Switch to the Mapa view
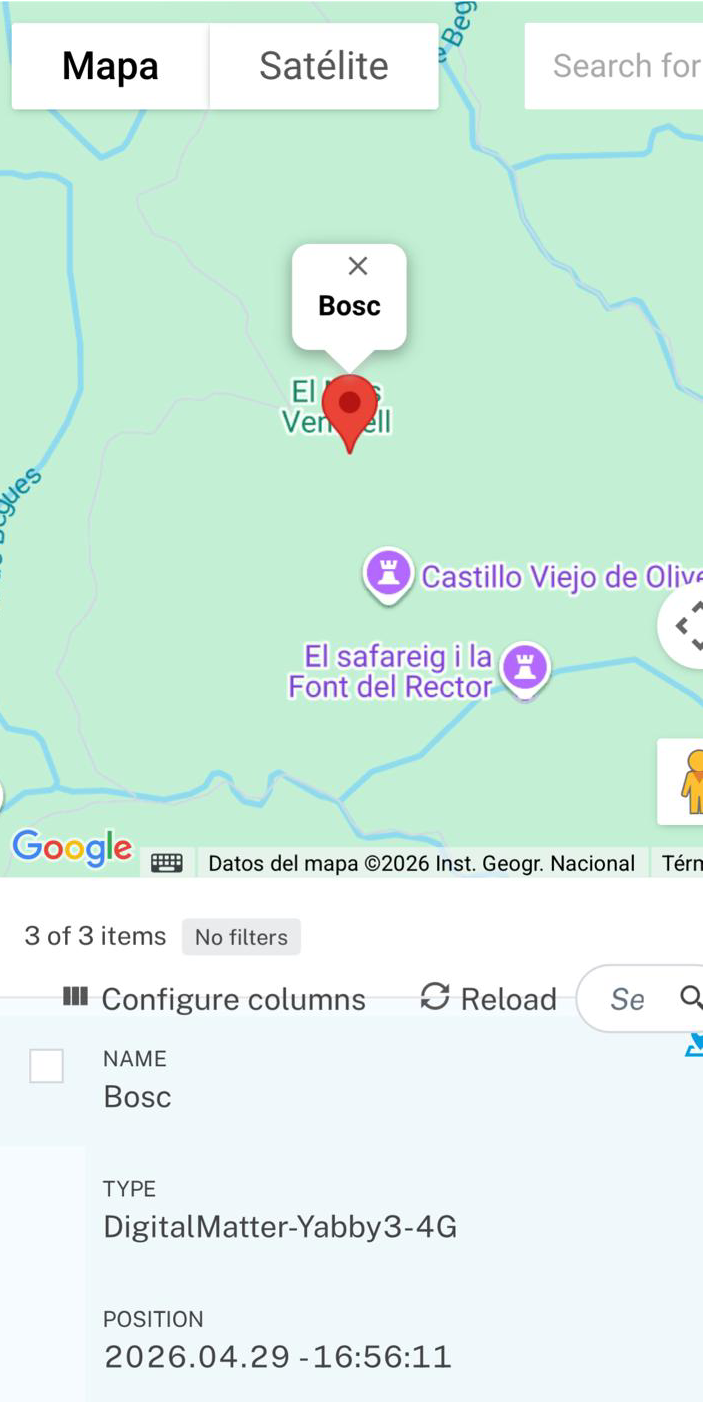 (x=110, y=66)
